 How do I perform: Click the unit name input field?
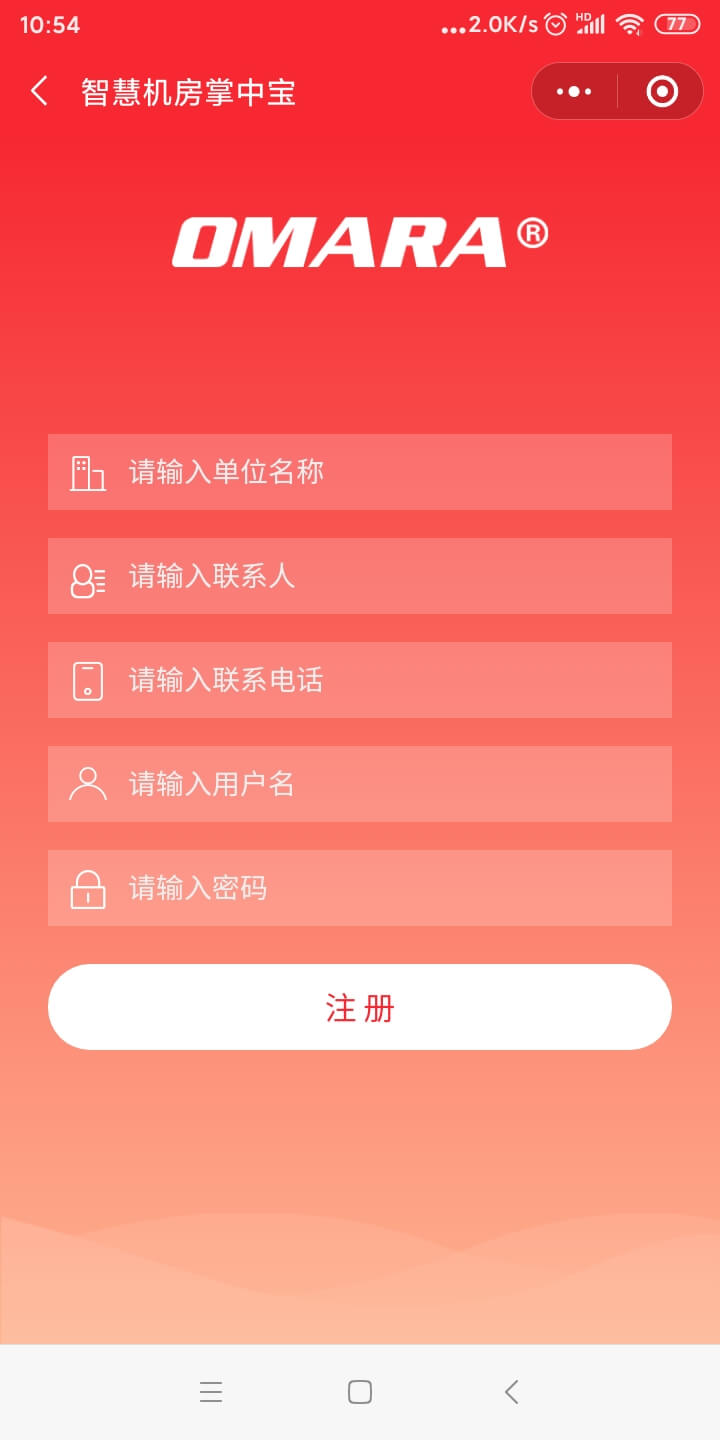(x=360, y=471)
